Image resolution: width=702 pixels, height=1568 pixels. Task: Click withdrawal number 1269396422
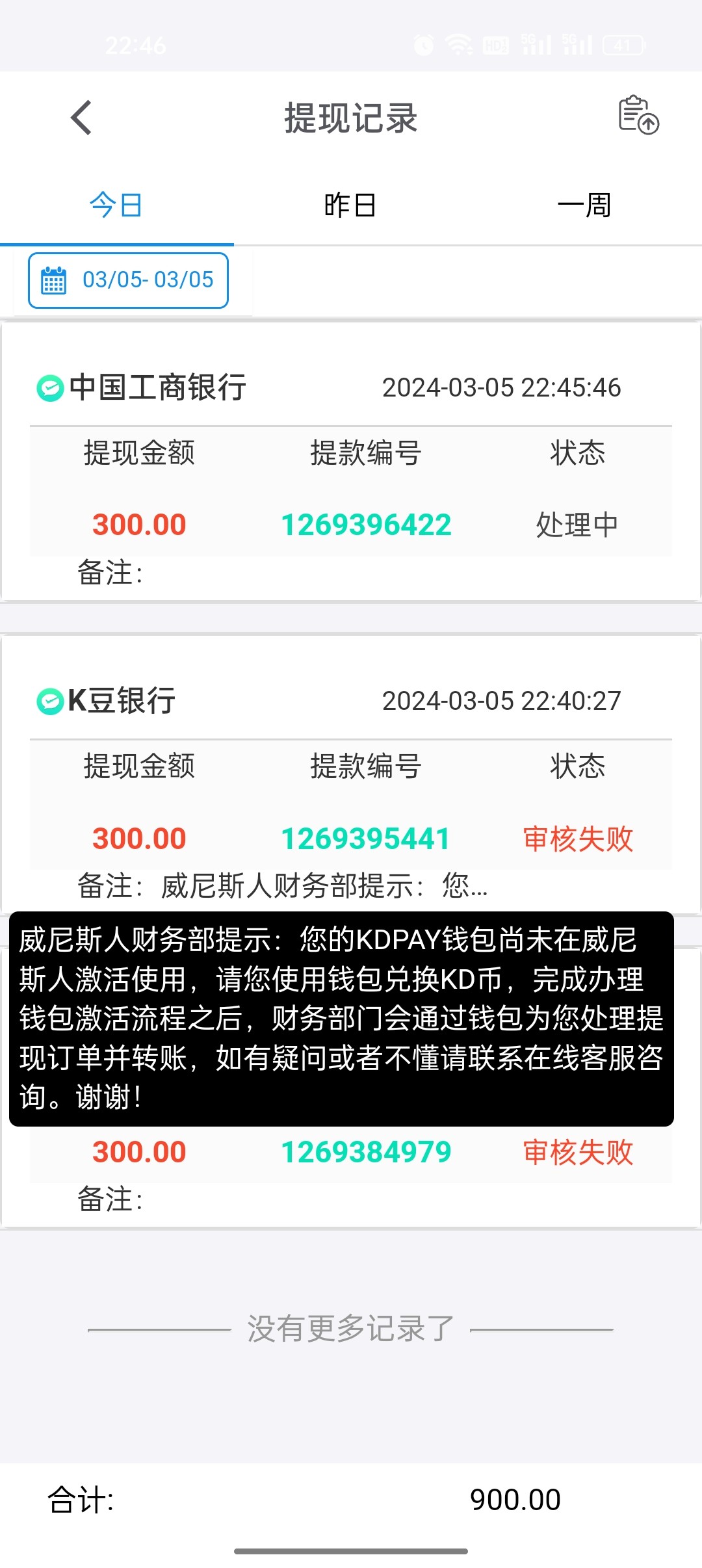pyautogui.click(x=366, y=524)
